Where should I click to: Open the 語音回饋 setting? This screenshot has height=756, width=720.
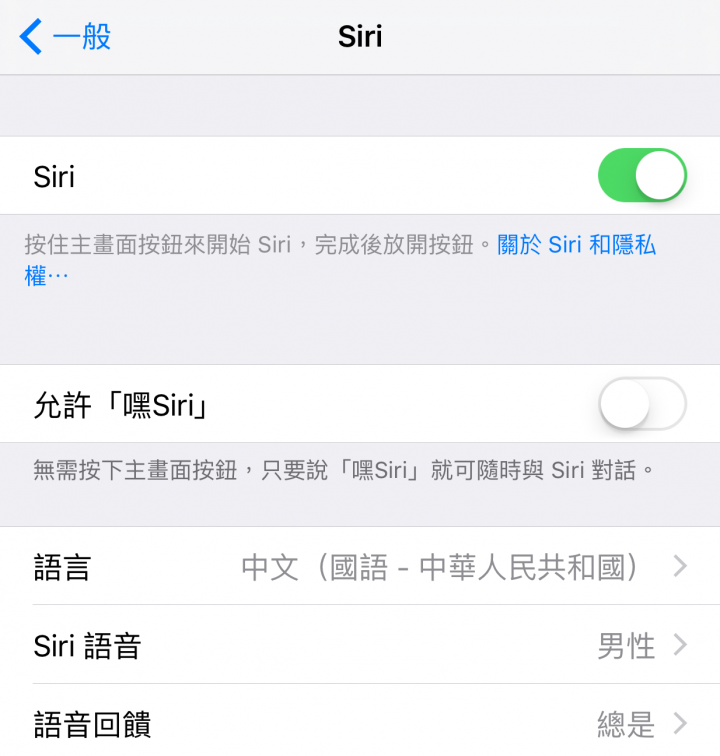pos(360,723)
